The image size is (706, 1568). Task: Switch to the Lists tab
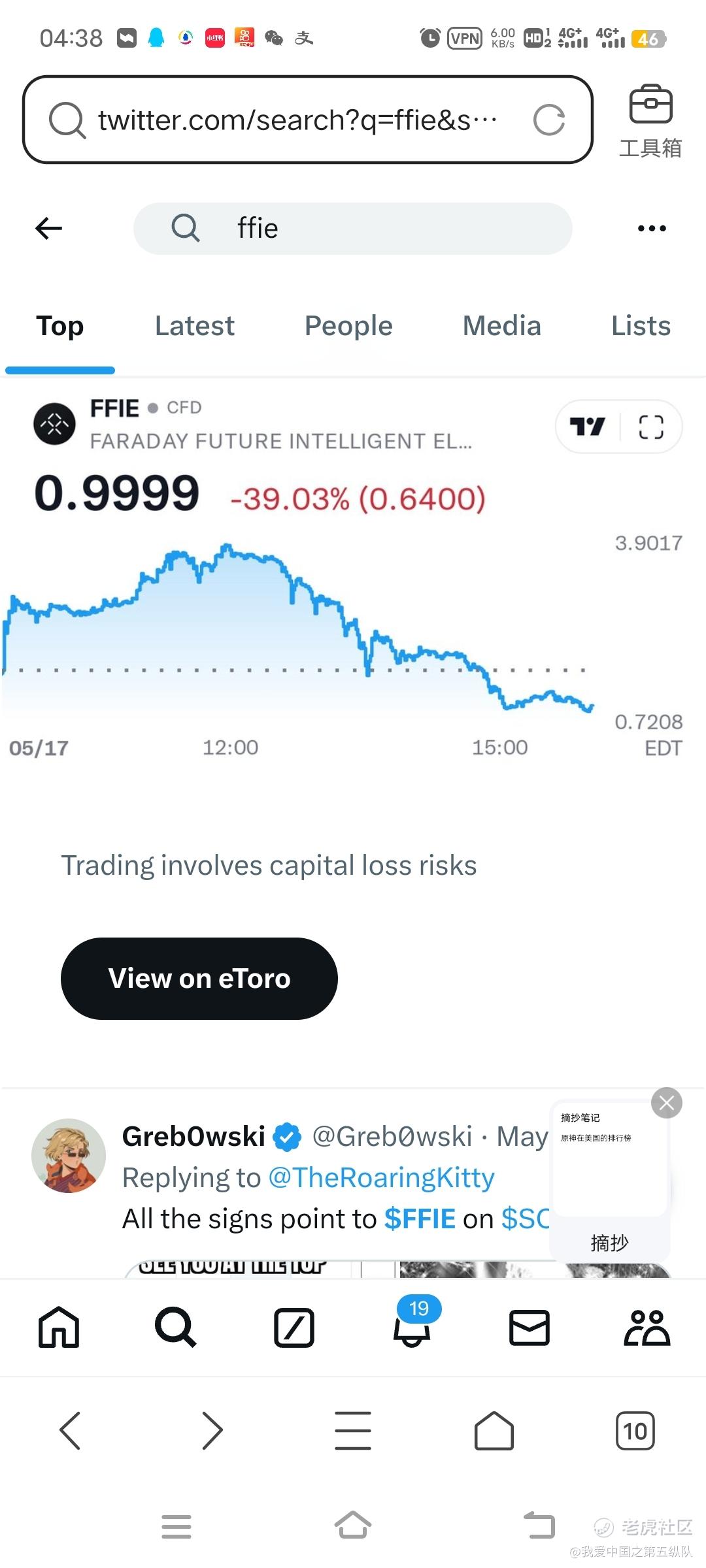641,325
